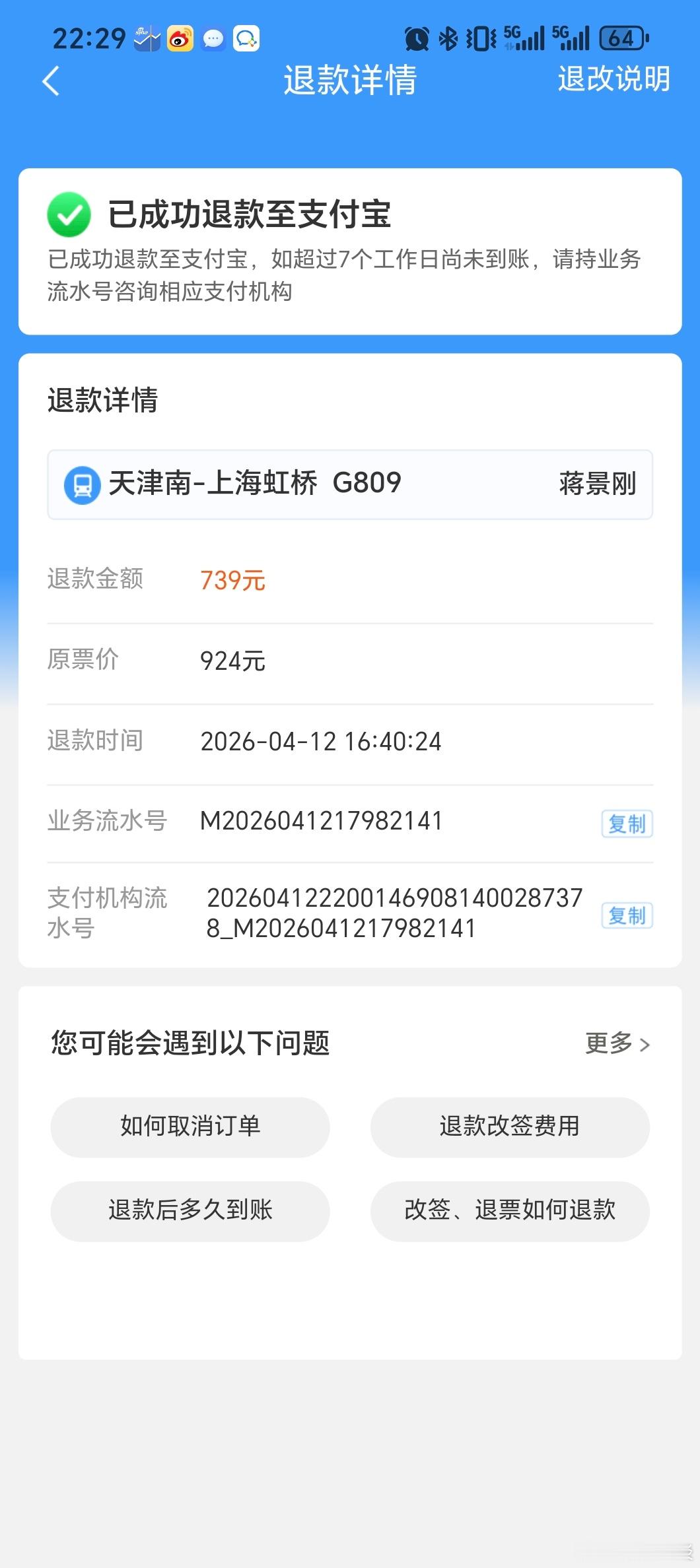
Task: Tap the green success checkmark icon
Action: pos(68,215)
